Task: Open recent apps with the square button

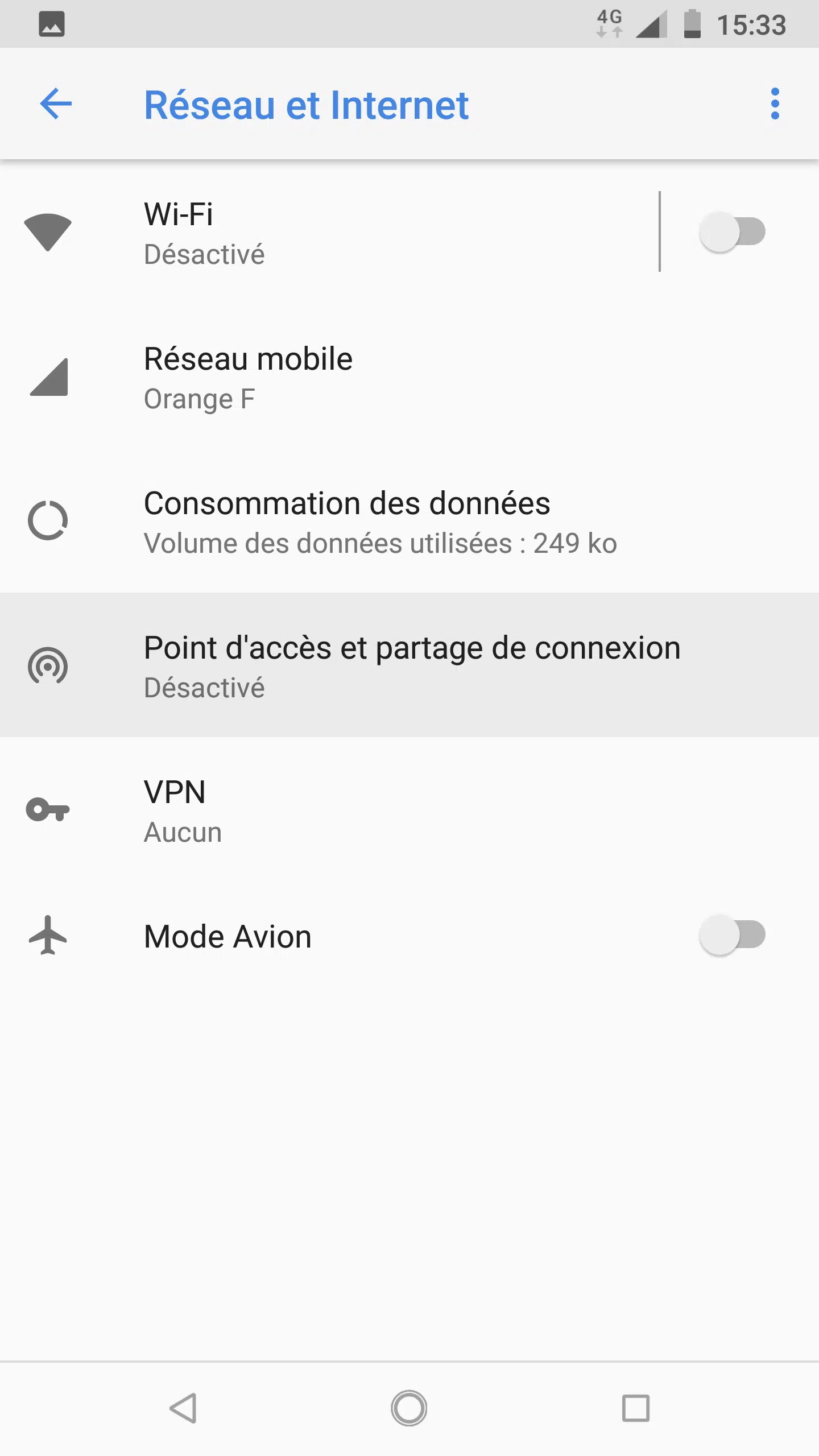Action: 636,1408
